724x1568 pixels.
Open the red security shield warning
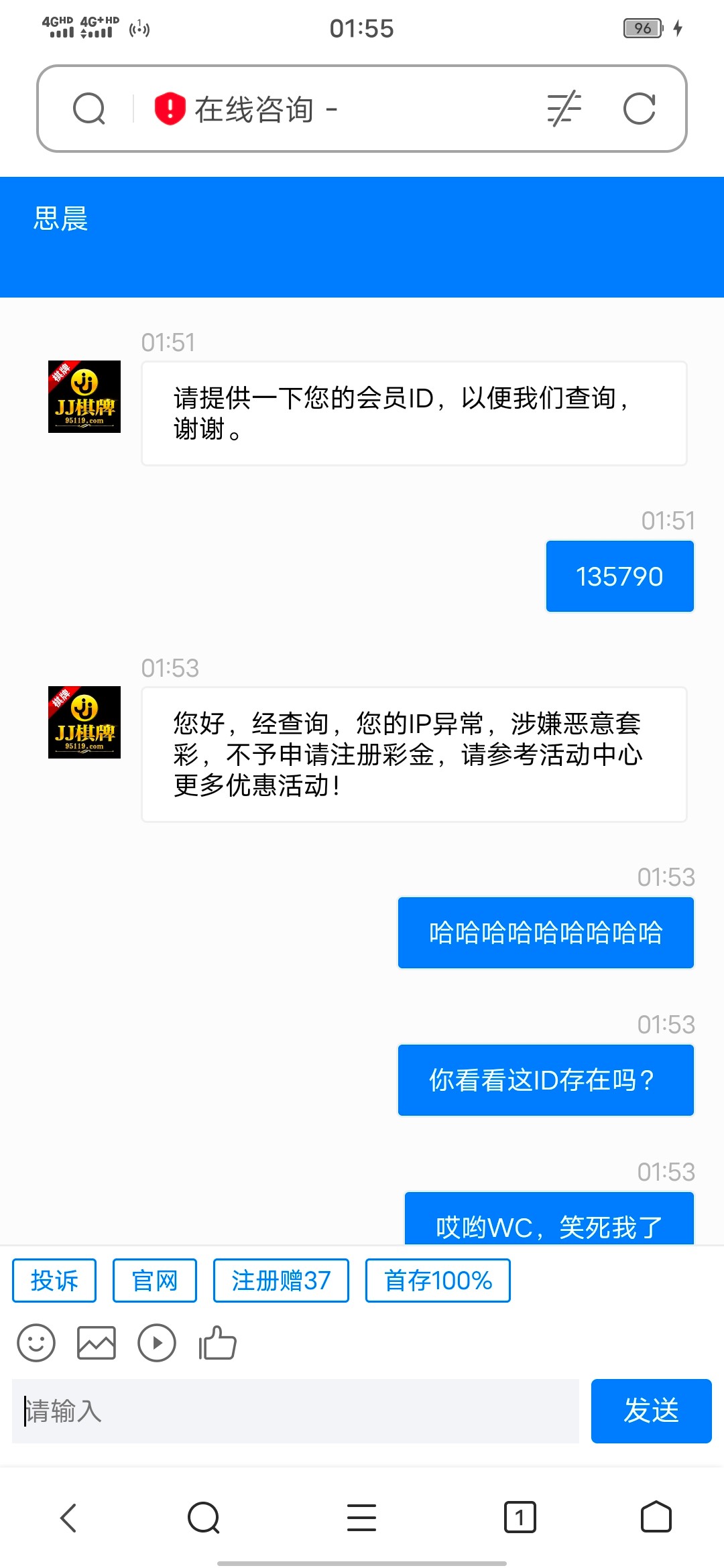170,109
